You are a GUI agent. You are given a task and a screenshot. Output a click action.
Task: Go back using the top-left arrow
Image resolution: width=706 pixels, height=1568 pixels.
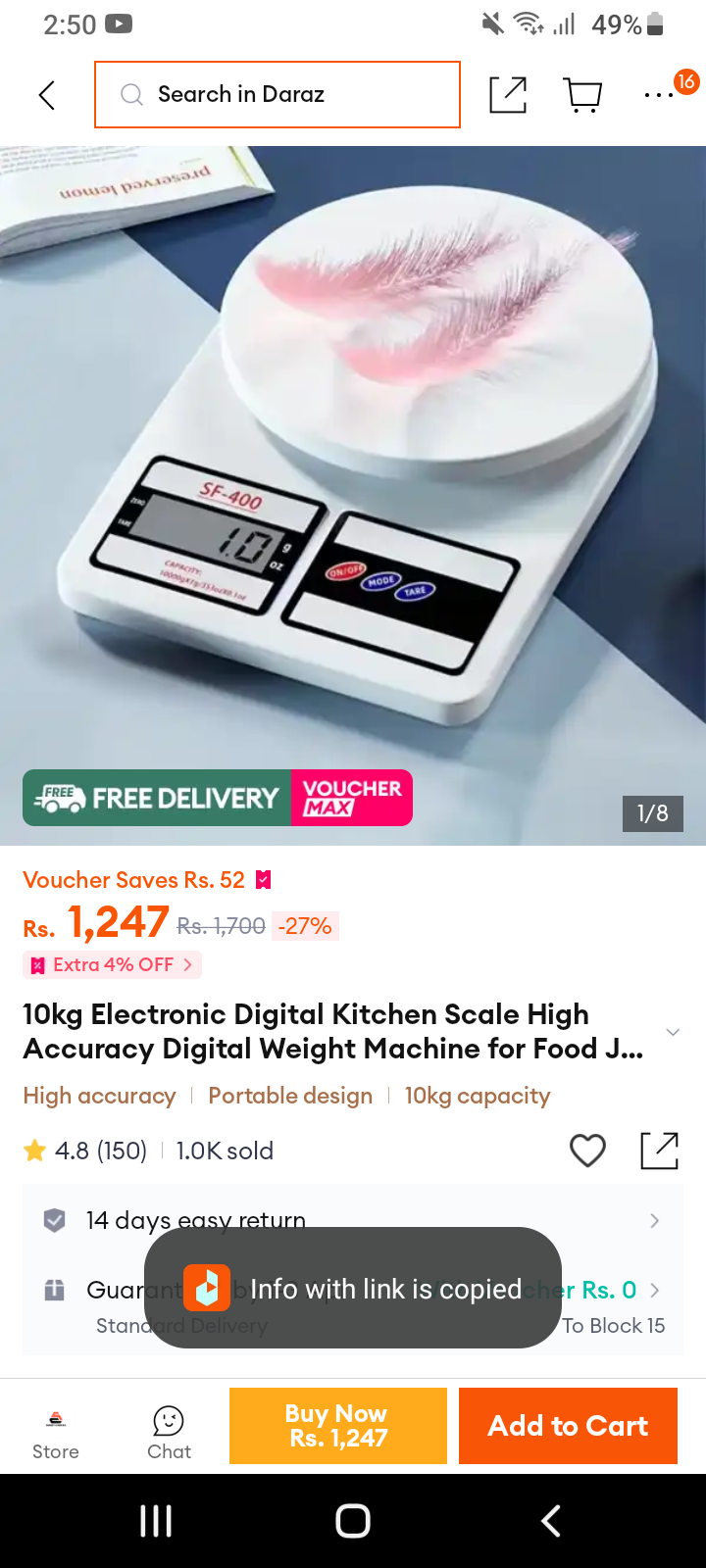46,95
